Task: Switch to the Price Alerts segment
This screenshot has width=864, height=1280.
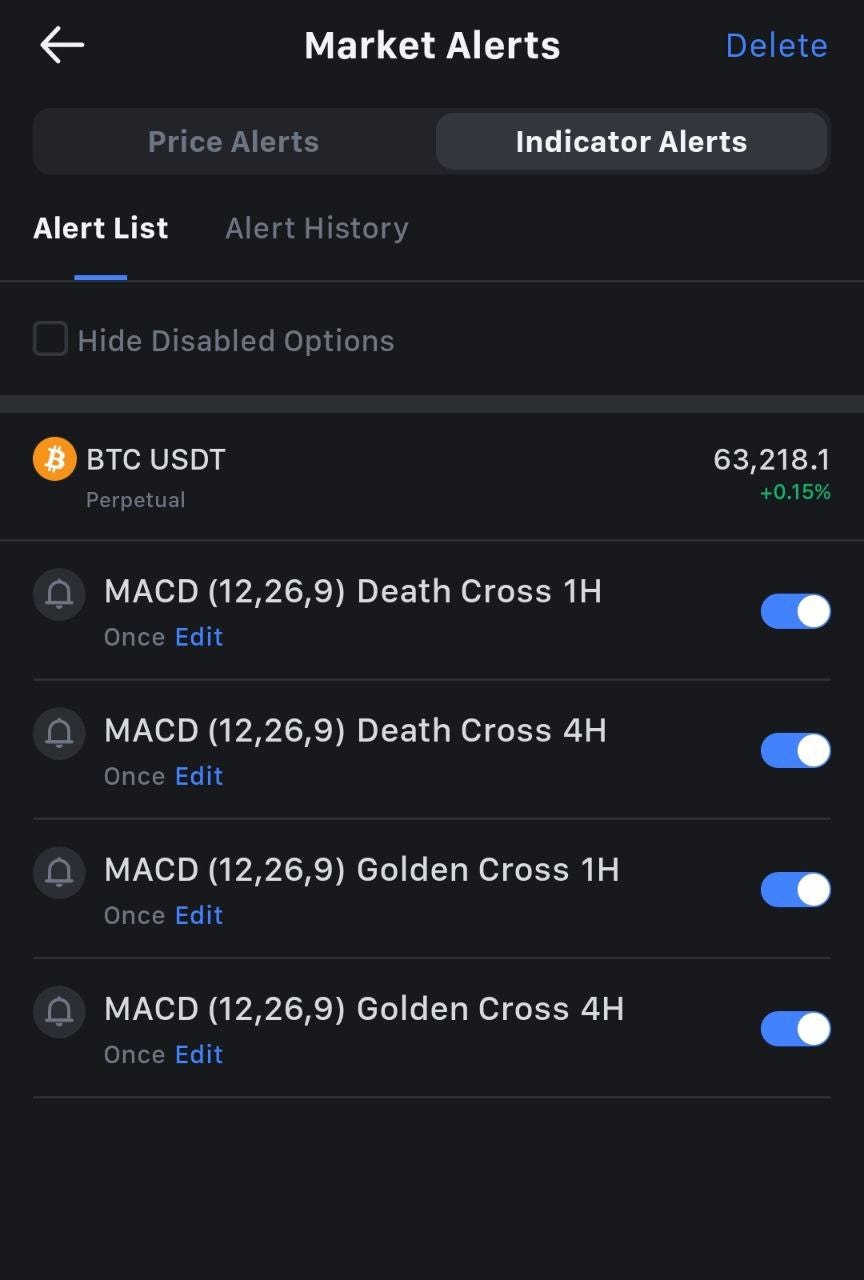Action: (x=233, y=142)
